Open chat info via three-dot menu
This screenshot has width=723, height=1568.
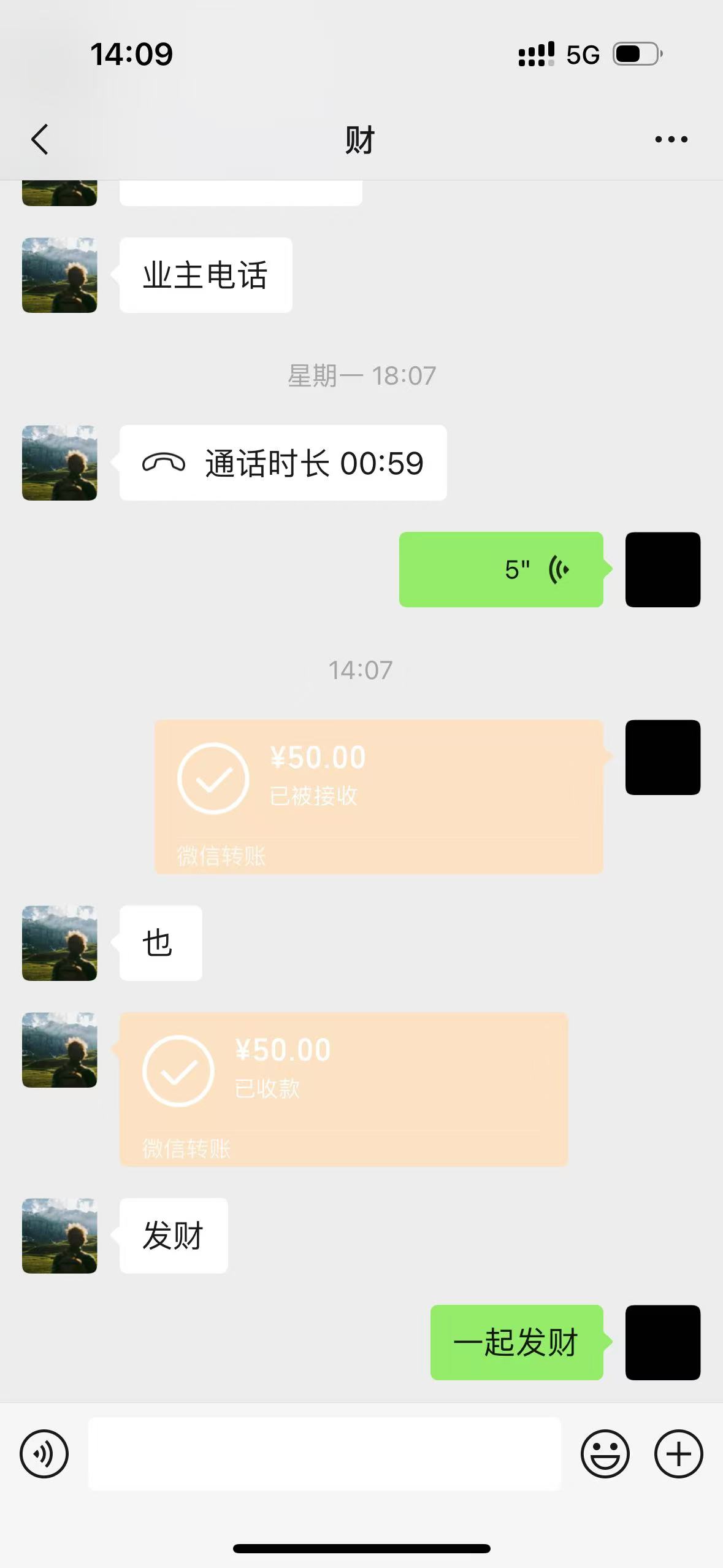[671, 139]
